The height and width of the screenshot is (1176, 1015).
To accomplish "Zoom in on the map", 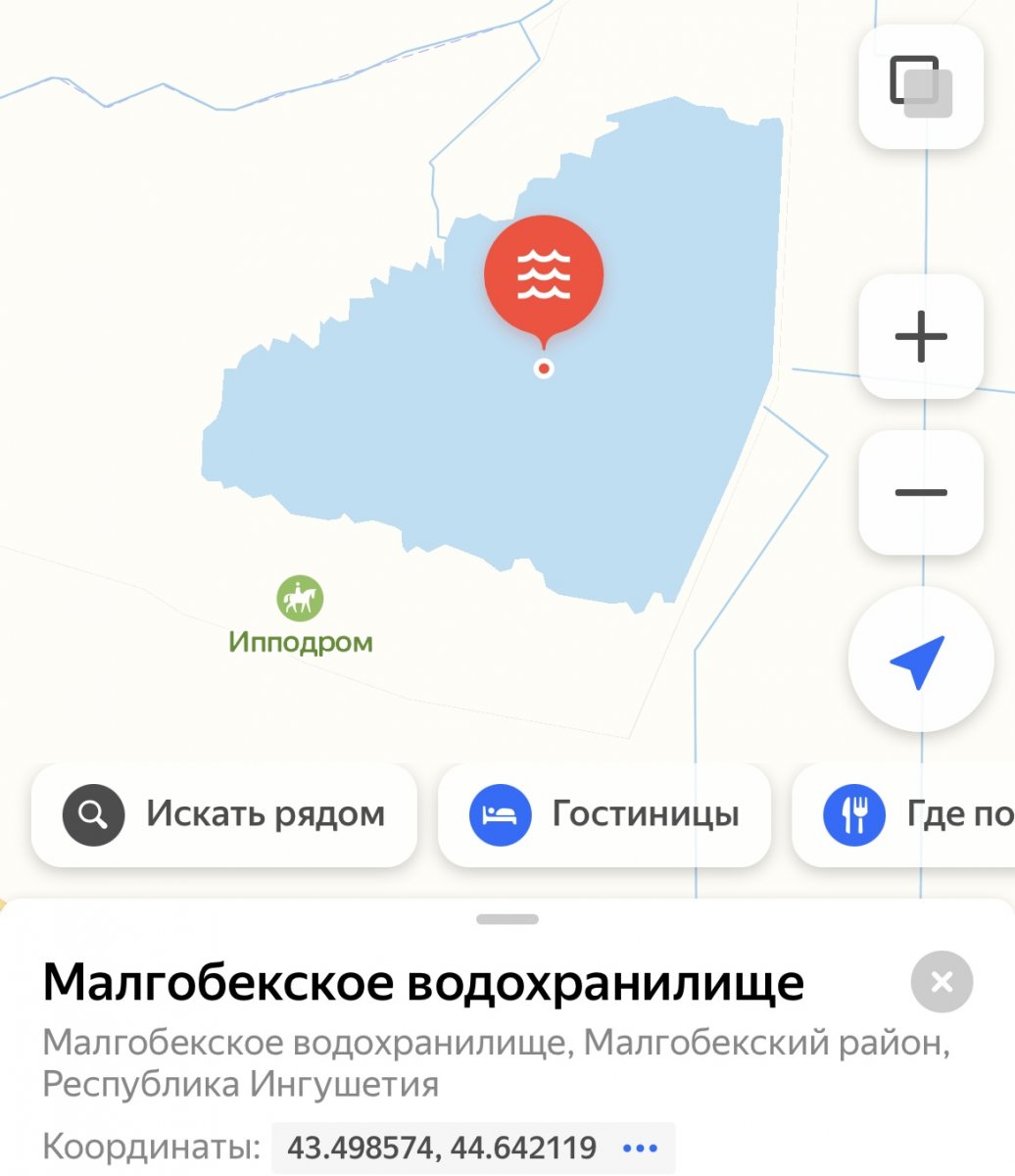I will tap(920, 336).
